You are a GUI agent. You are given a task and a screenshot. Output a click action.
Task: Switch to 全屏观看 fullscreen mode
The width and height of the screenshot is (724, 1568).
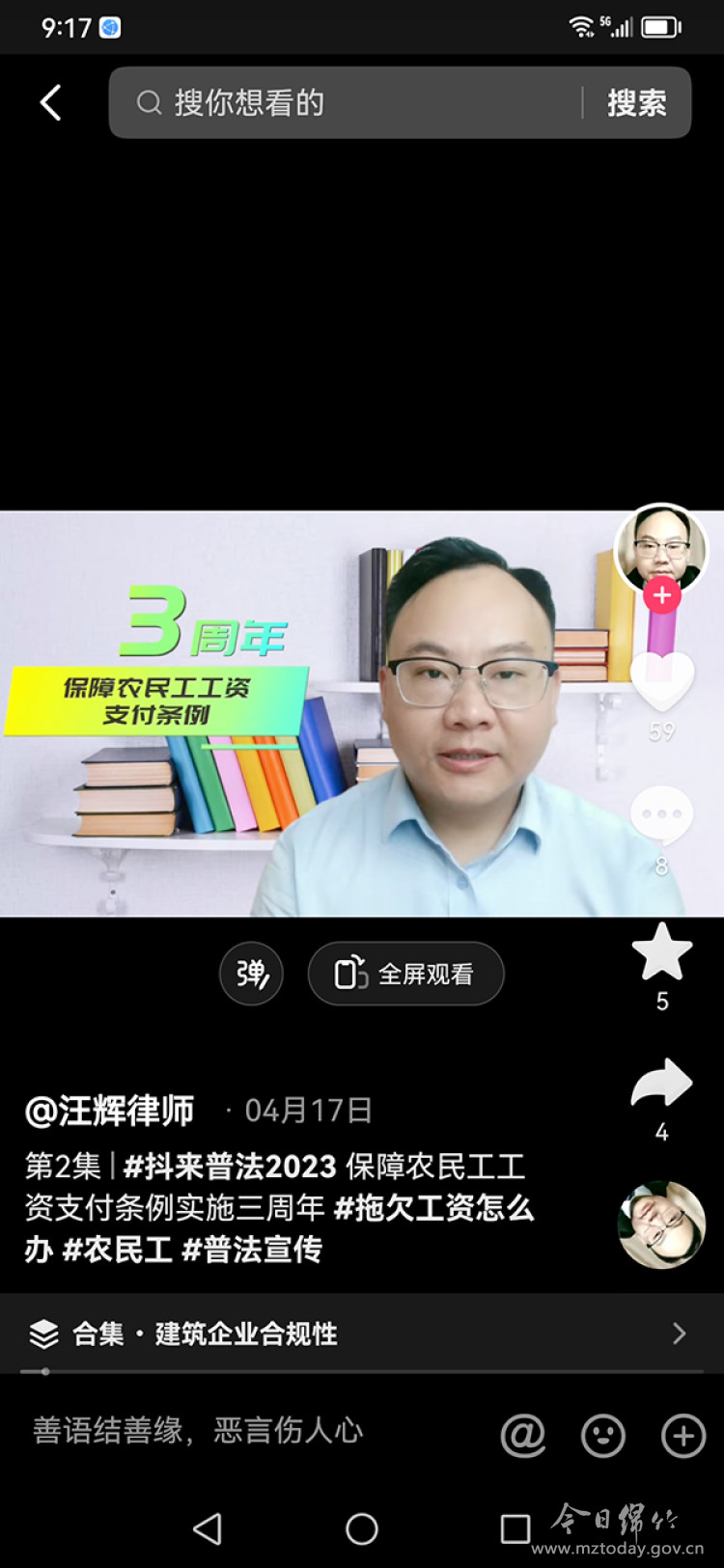405,974
